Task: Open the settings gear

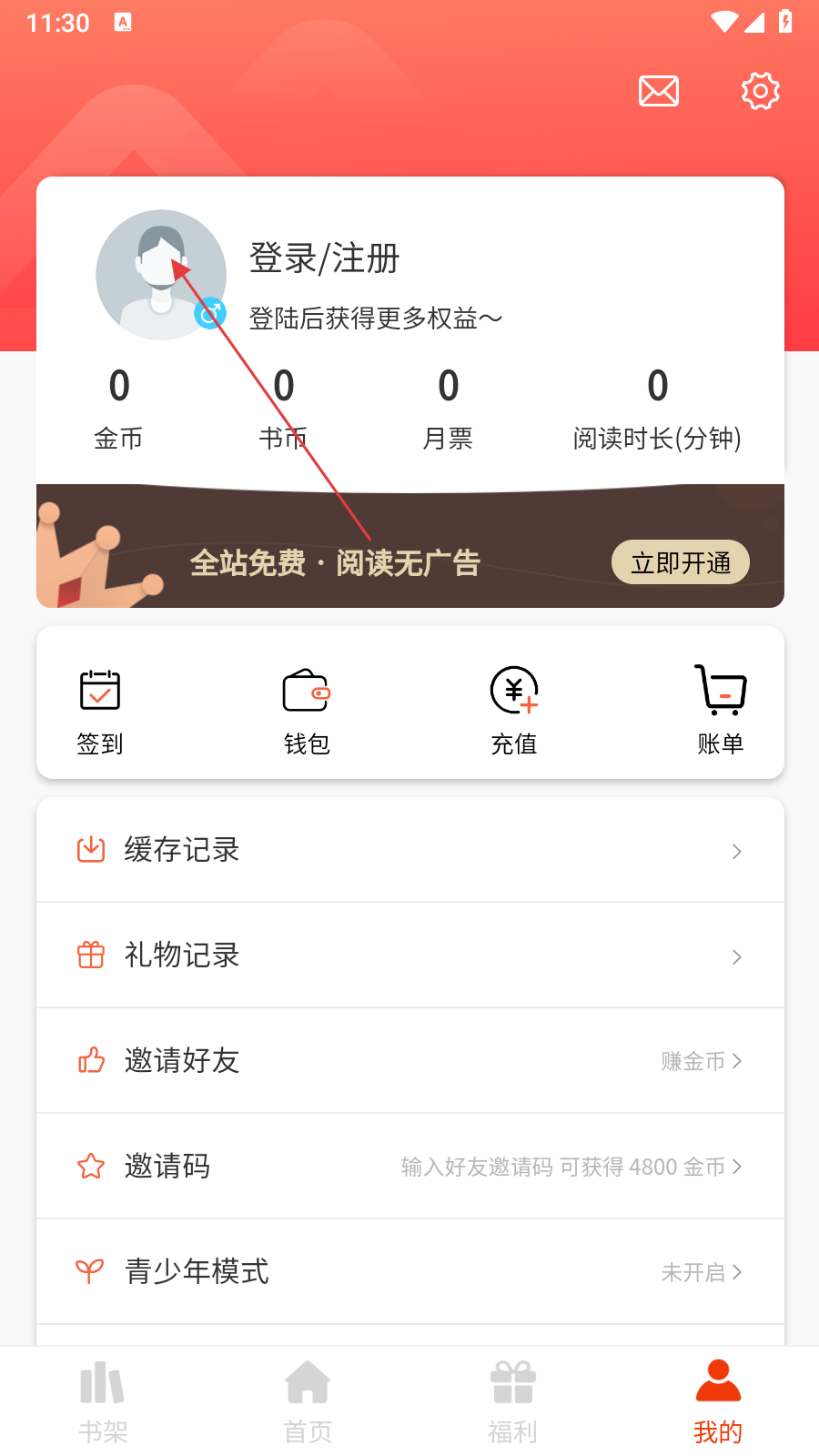Action: point(760,91)
